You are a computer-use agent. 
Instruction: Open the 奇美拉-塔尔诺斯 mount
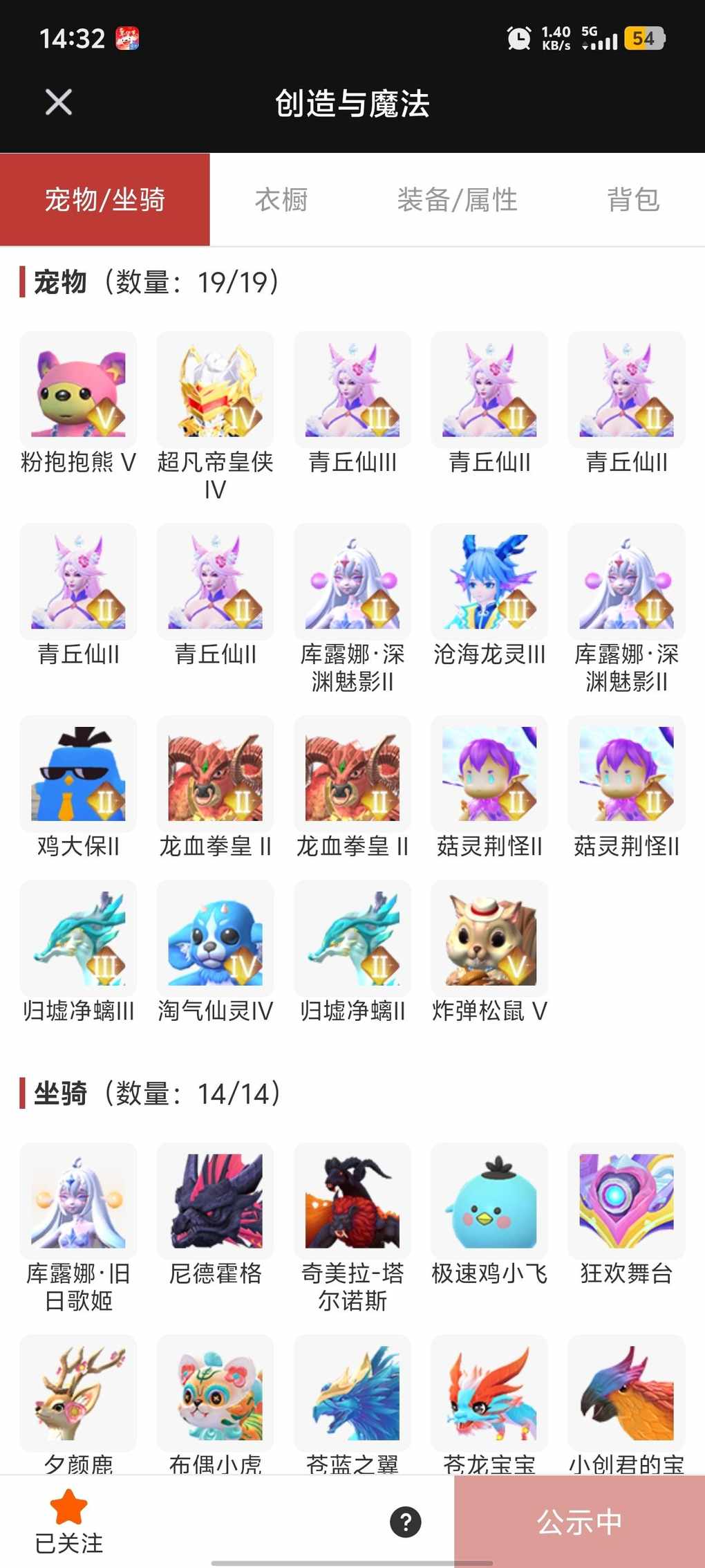tap(352, 1201)
